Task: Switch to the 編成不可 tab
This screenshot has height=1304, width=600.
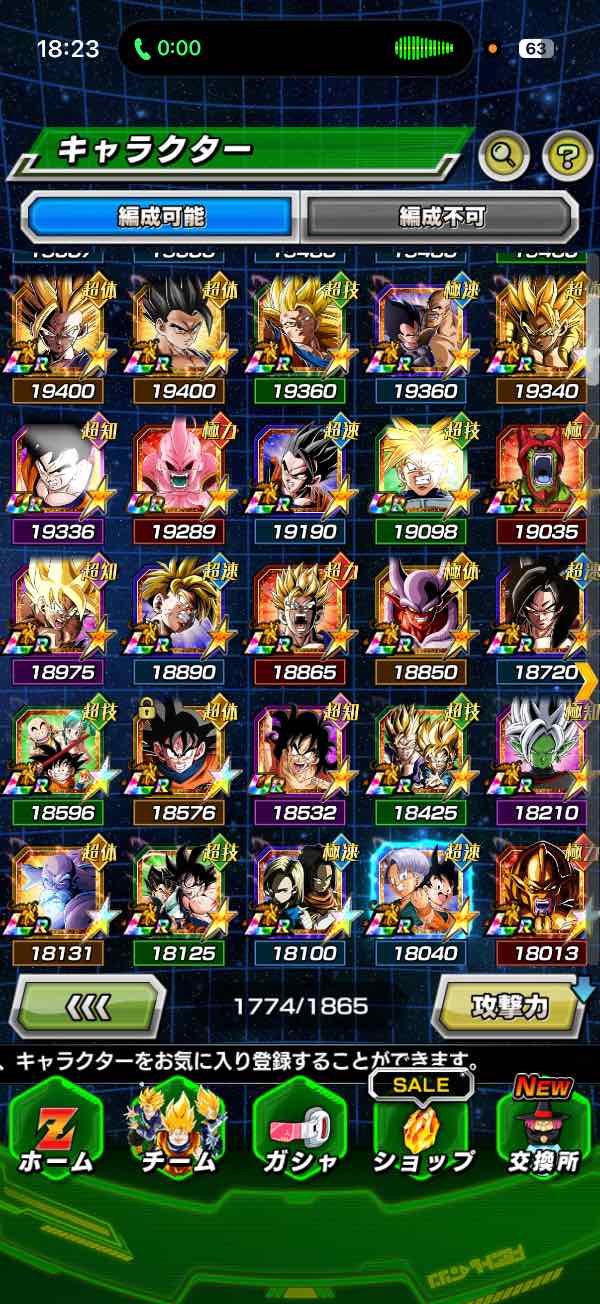Action: click(x=441, y=216)
